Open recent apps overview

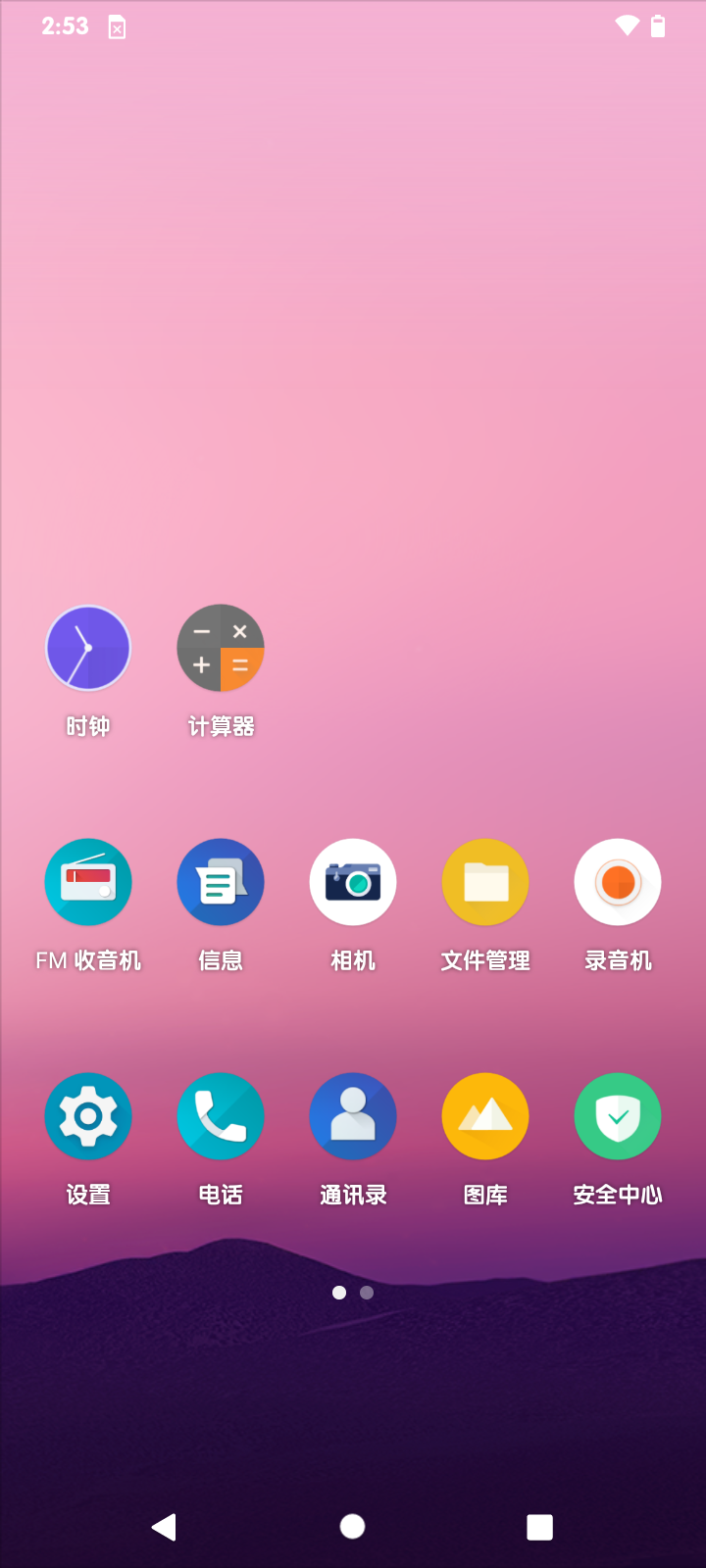coord(539,1527)
